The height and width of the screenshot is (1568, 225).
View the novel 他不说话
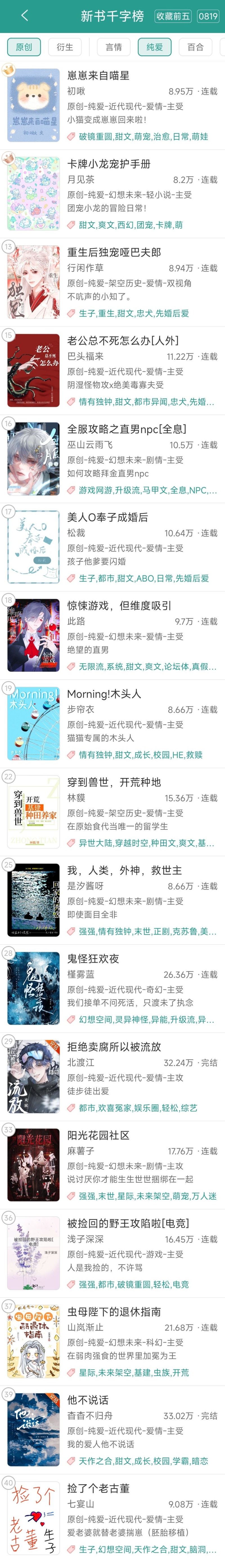click(x=88, y=1399)
